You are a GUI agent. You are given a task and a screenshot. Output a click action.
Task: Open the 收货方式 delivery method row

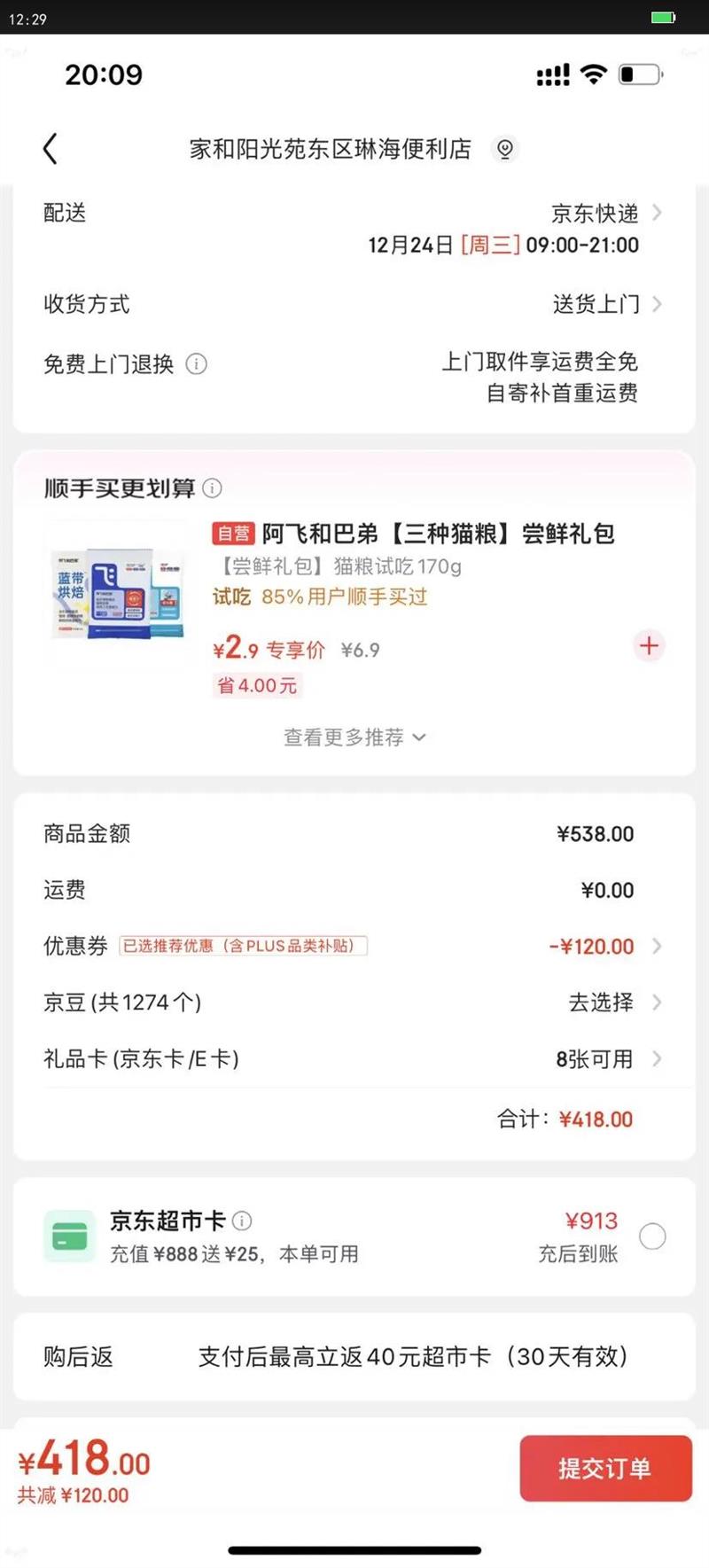[x=354, y=303]
